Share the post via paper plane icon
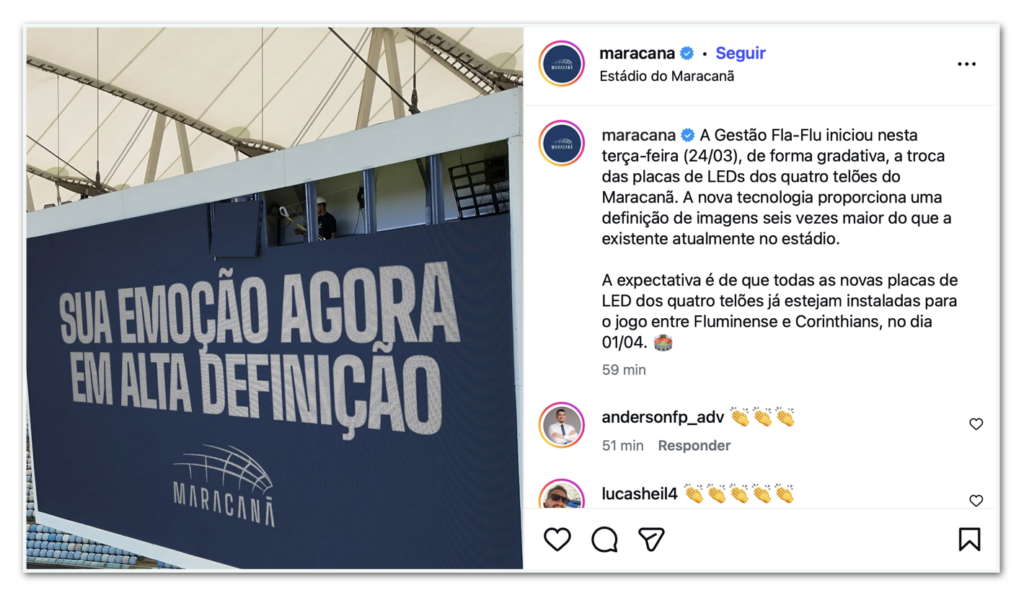The height and width of the screenshot is (593, 1024). tap(651, 540)
